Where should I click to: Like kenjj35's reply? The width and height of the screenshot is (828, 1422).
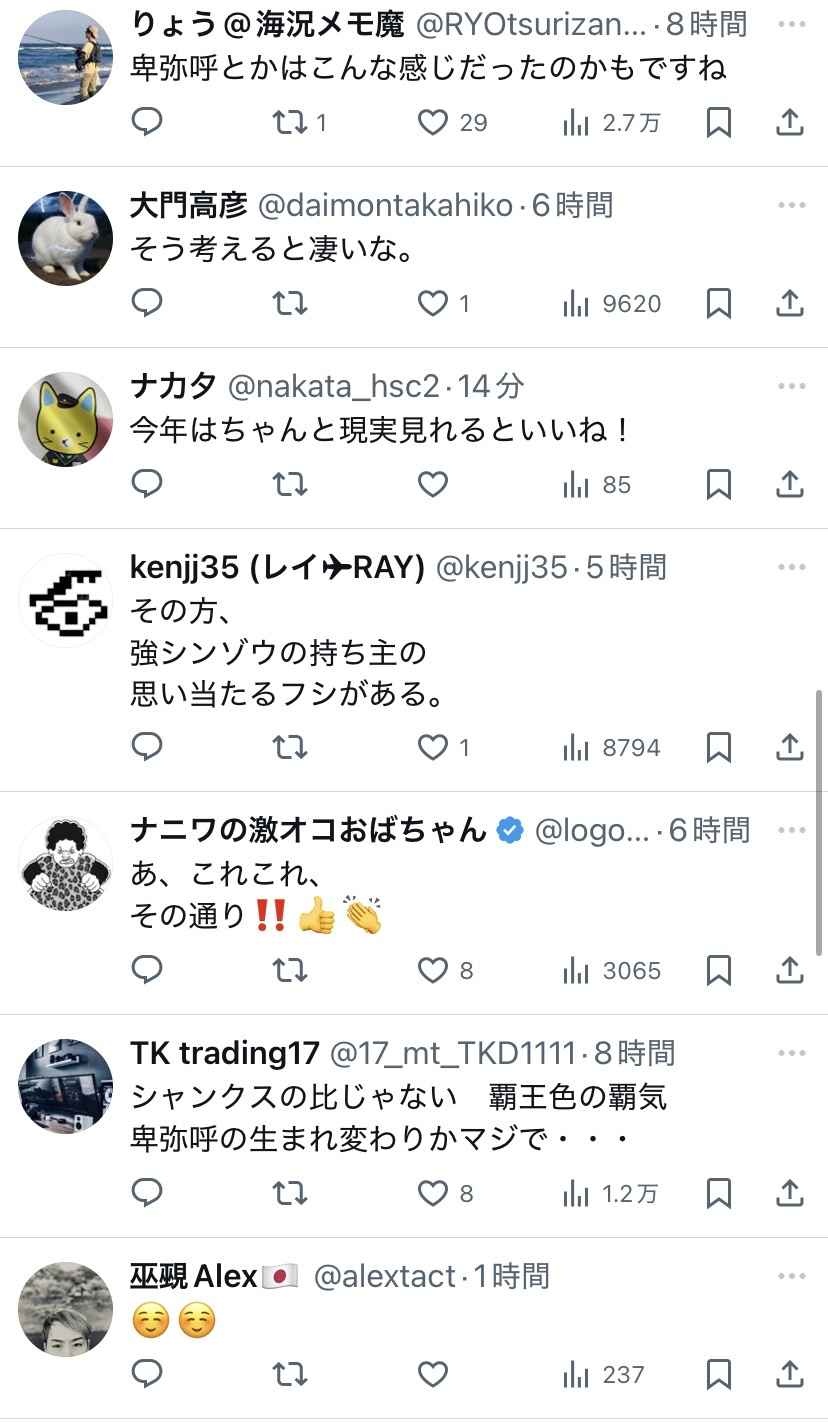(432, 747)
